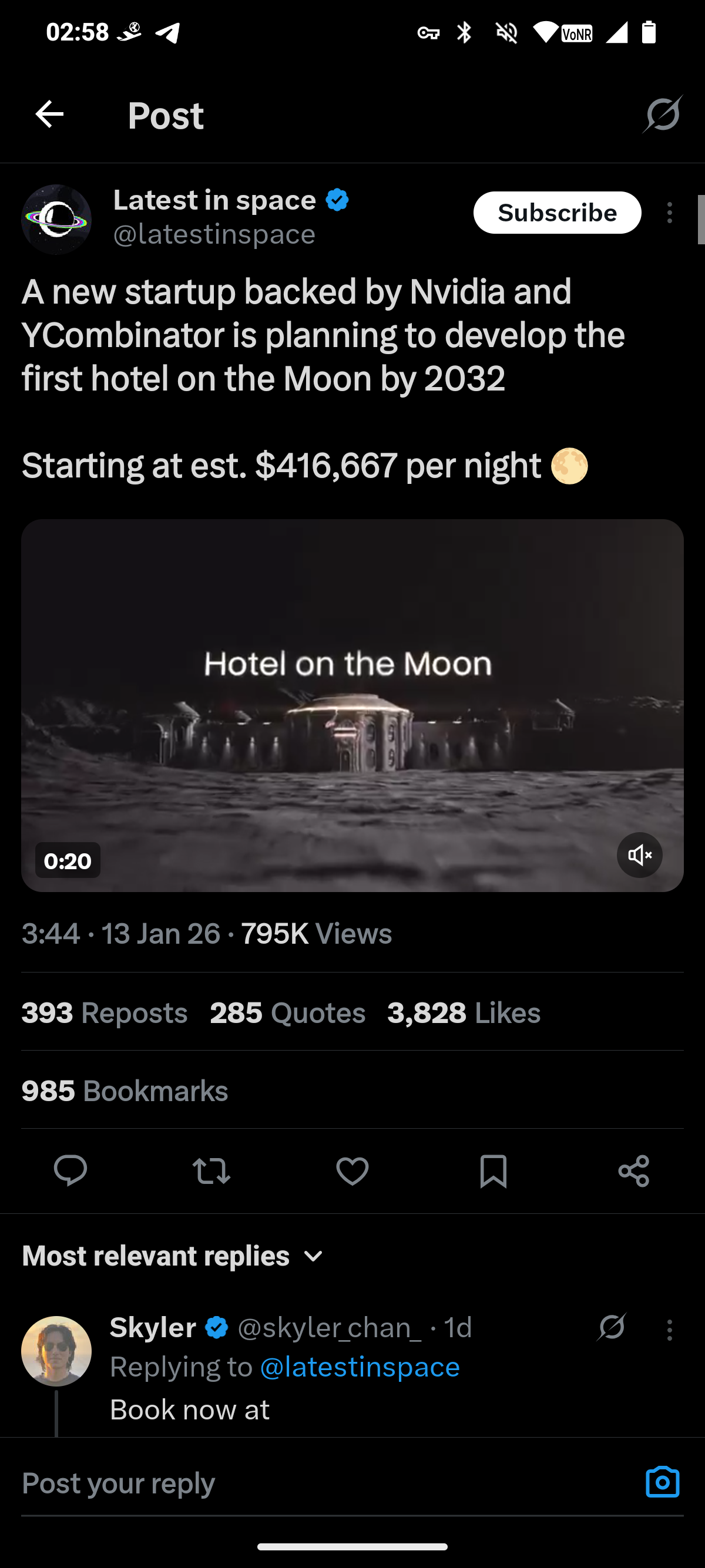The width and height of the screenshot is (705, 1568).
Task: View the 285 Quotes list
Action: pyautogui.click(x=287, y=1013)
